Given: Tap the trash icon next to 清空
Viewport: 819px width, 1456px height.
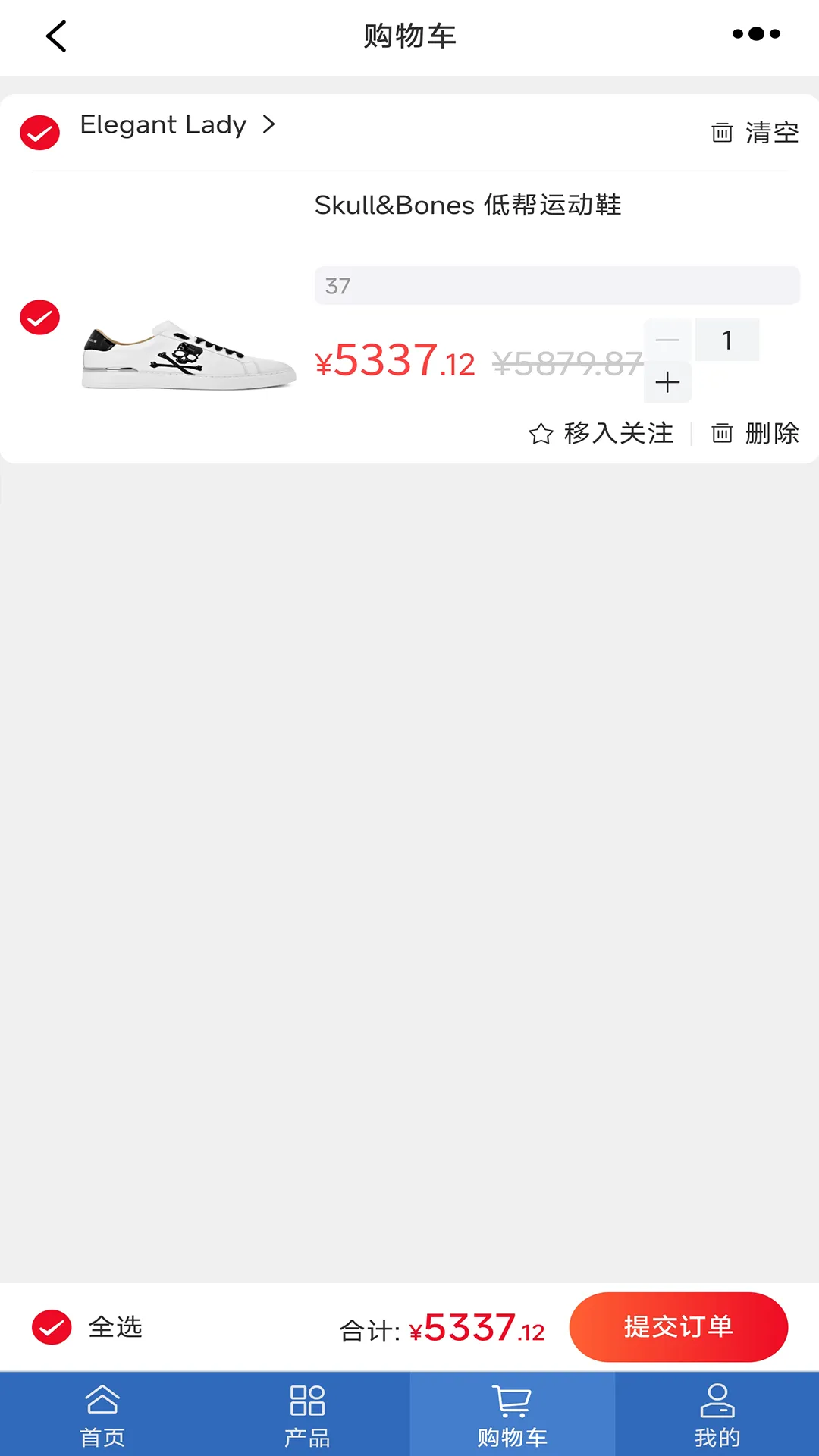Looking at the screenshot, I should point(722,131).
